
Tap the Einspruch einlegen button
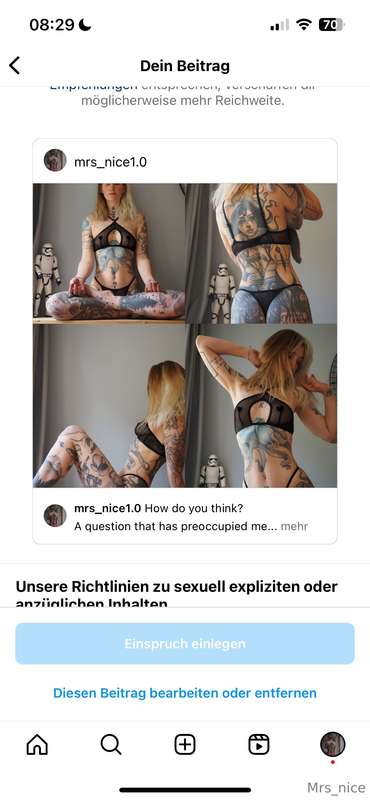click(x=185, y=643)
